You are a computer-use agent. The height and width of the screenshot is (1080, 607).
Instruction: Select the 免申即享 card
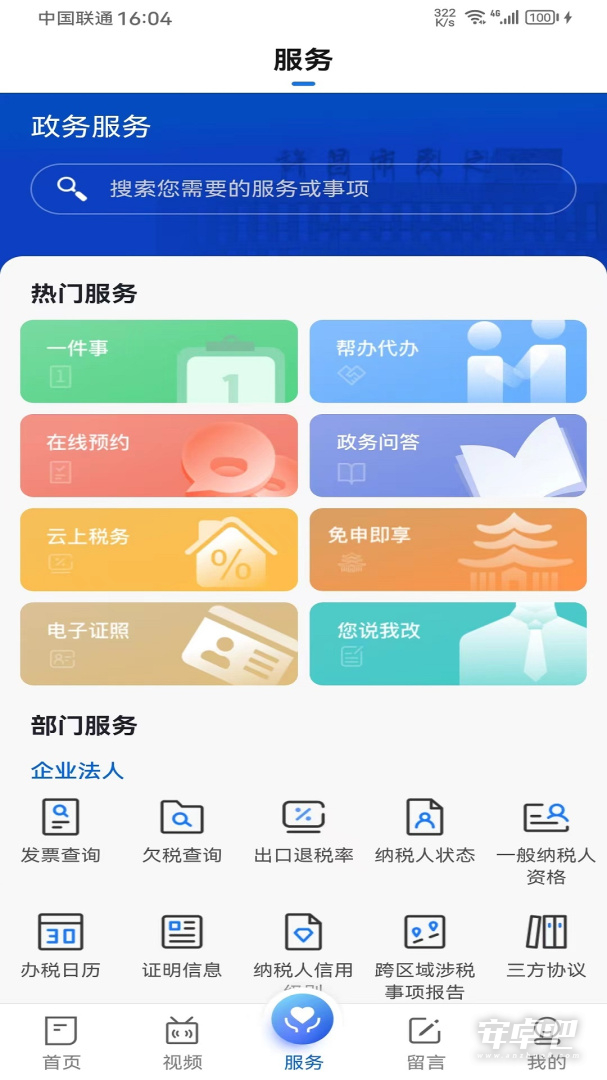click(x=448, y=550)
